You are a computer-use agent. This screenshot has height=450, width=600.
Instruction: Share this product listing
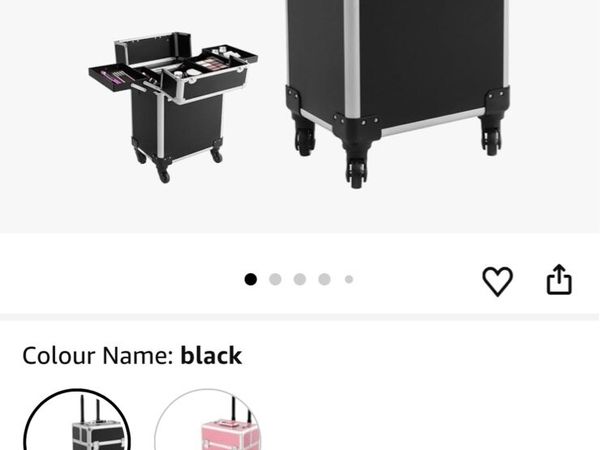pos(558,280)
